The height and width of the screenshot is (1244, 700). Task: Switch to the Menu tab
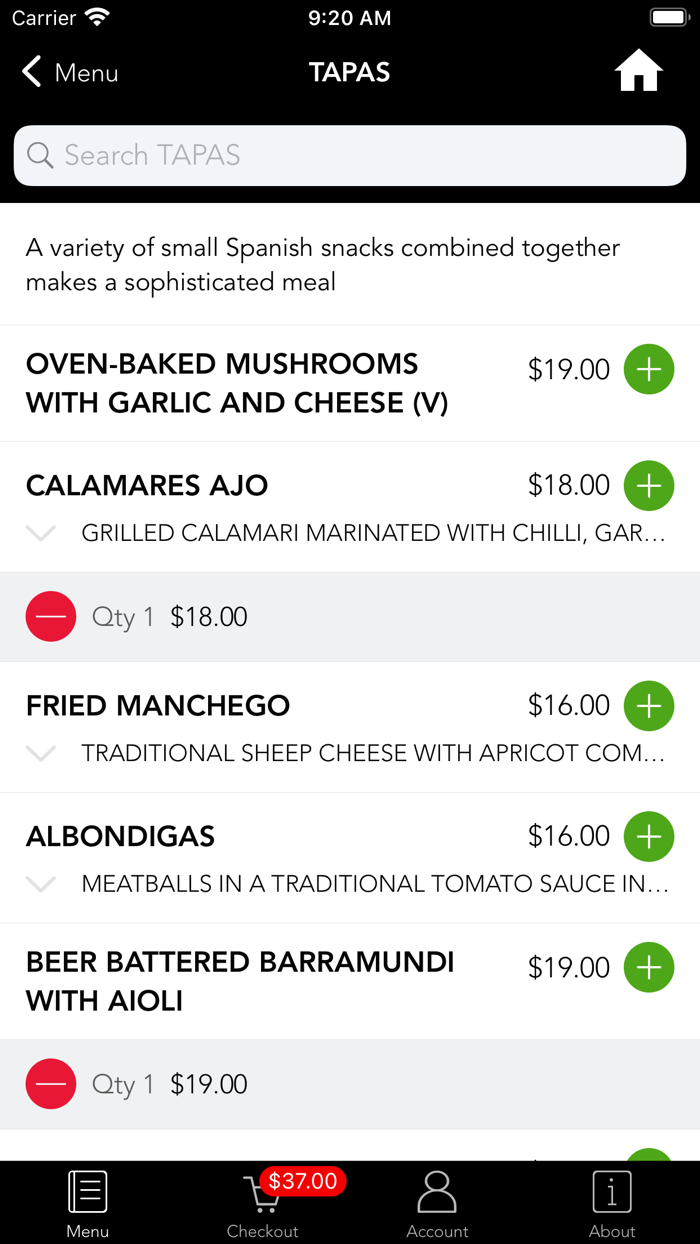tap(87, 1203)
